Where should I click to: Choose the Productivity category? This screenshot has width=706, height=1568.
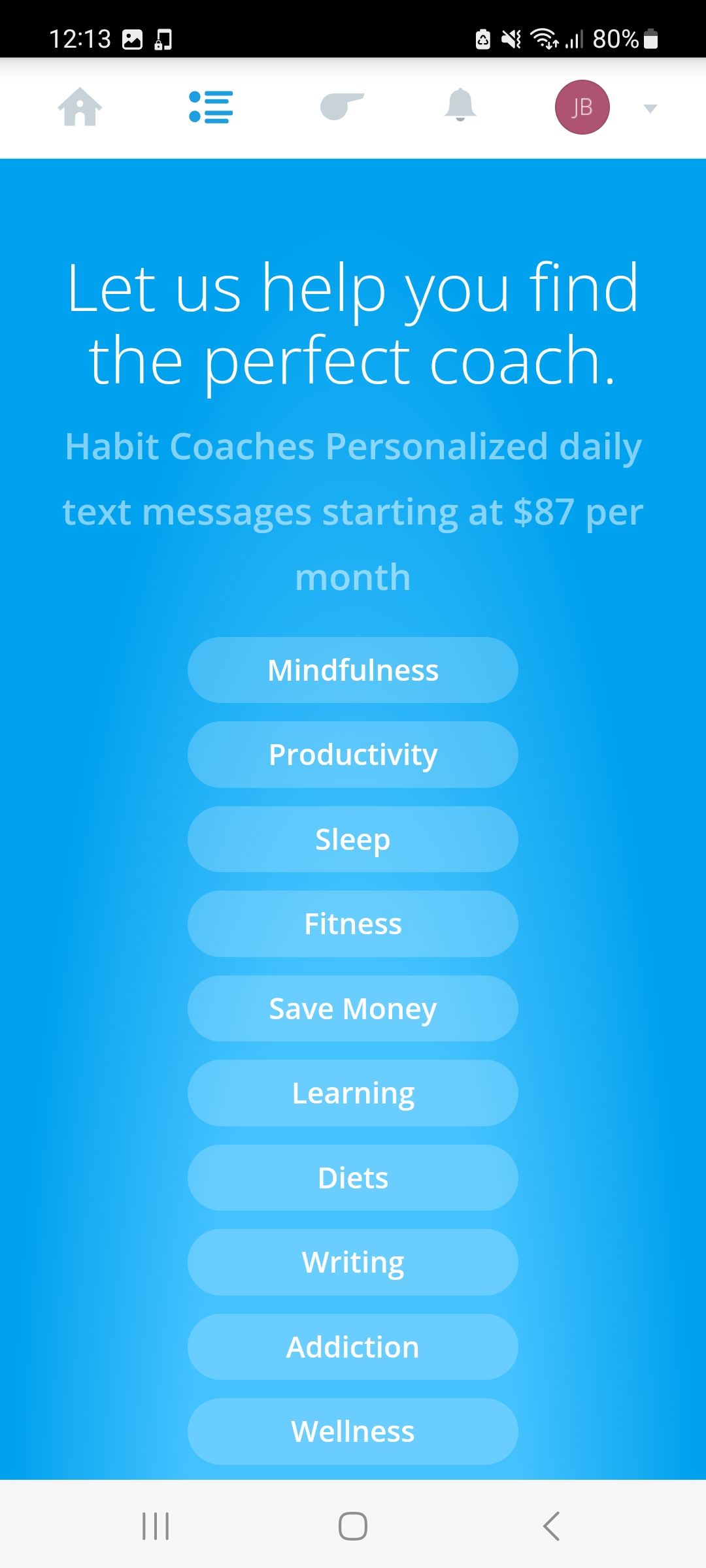point(353,755)
